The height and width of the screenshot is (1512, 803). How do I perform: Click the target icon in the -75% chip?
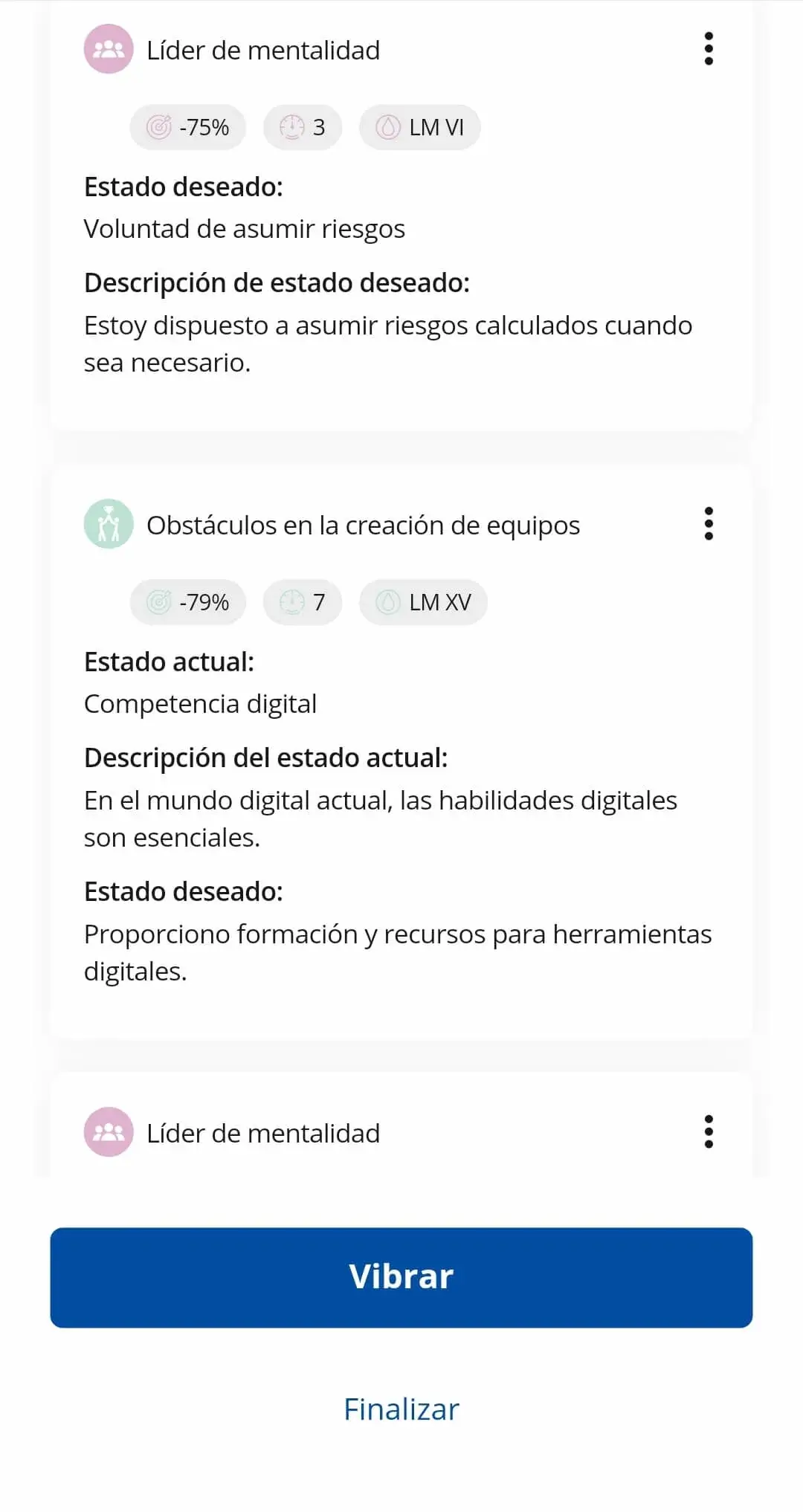pos(160,126)
